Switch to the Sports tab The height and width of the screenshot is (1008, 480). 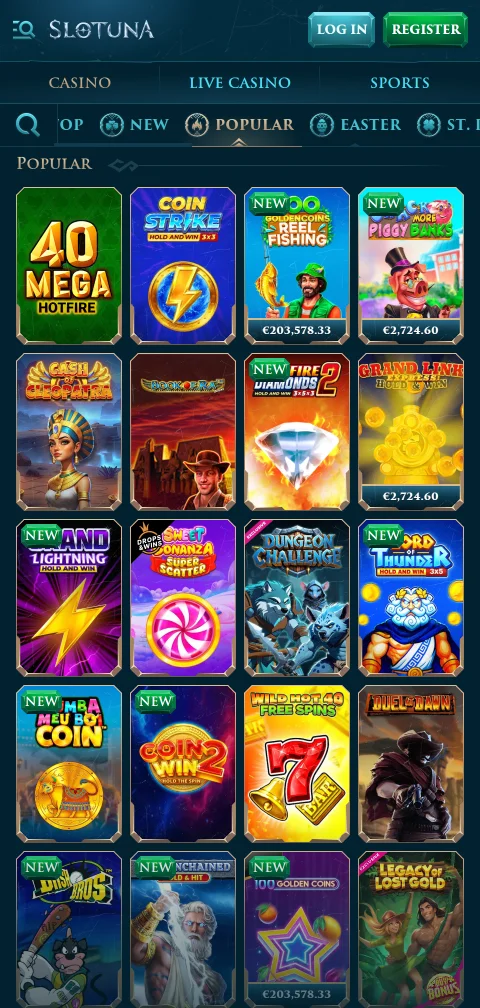coord(400,83)
